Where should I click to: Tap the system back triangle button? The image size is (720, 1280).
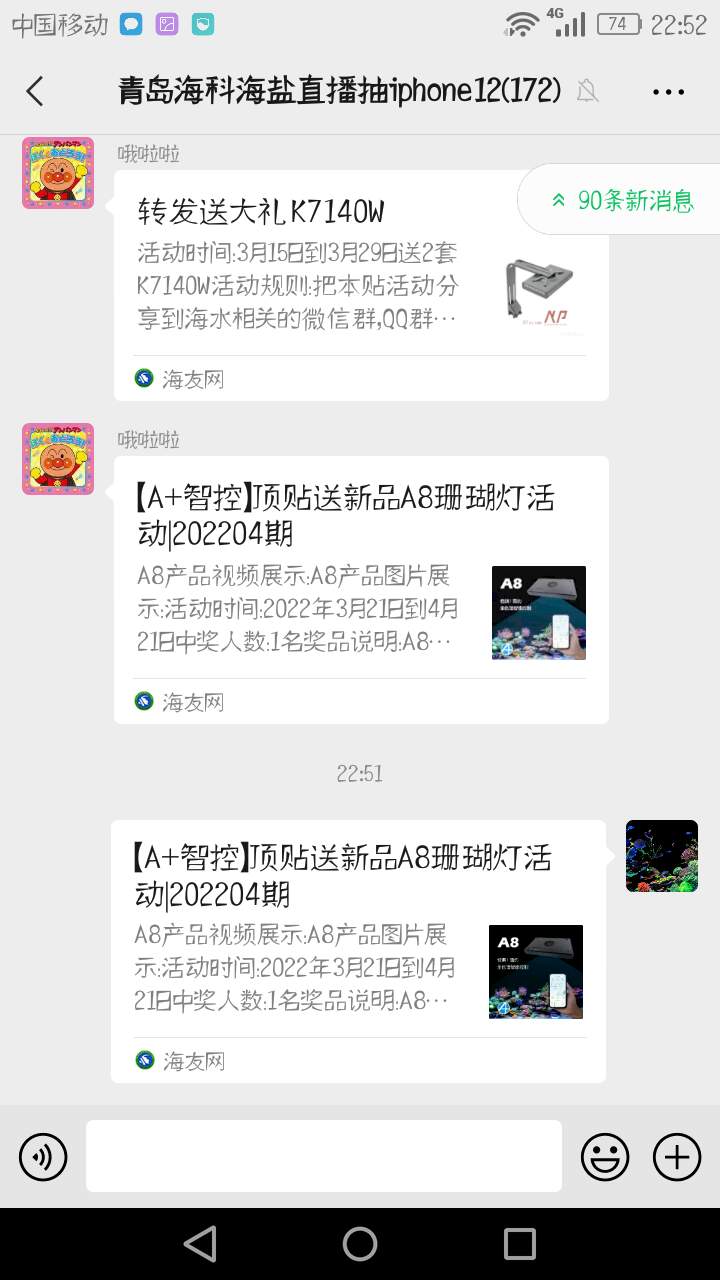pos(200,1244)
